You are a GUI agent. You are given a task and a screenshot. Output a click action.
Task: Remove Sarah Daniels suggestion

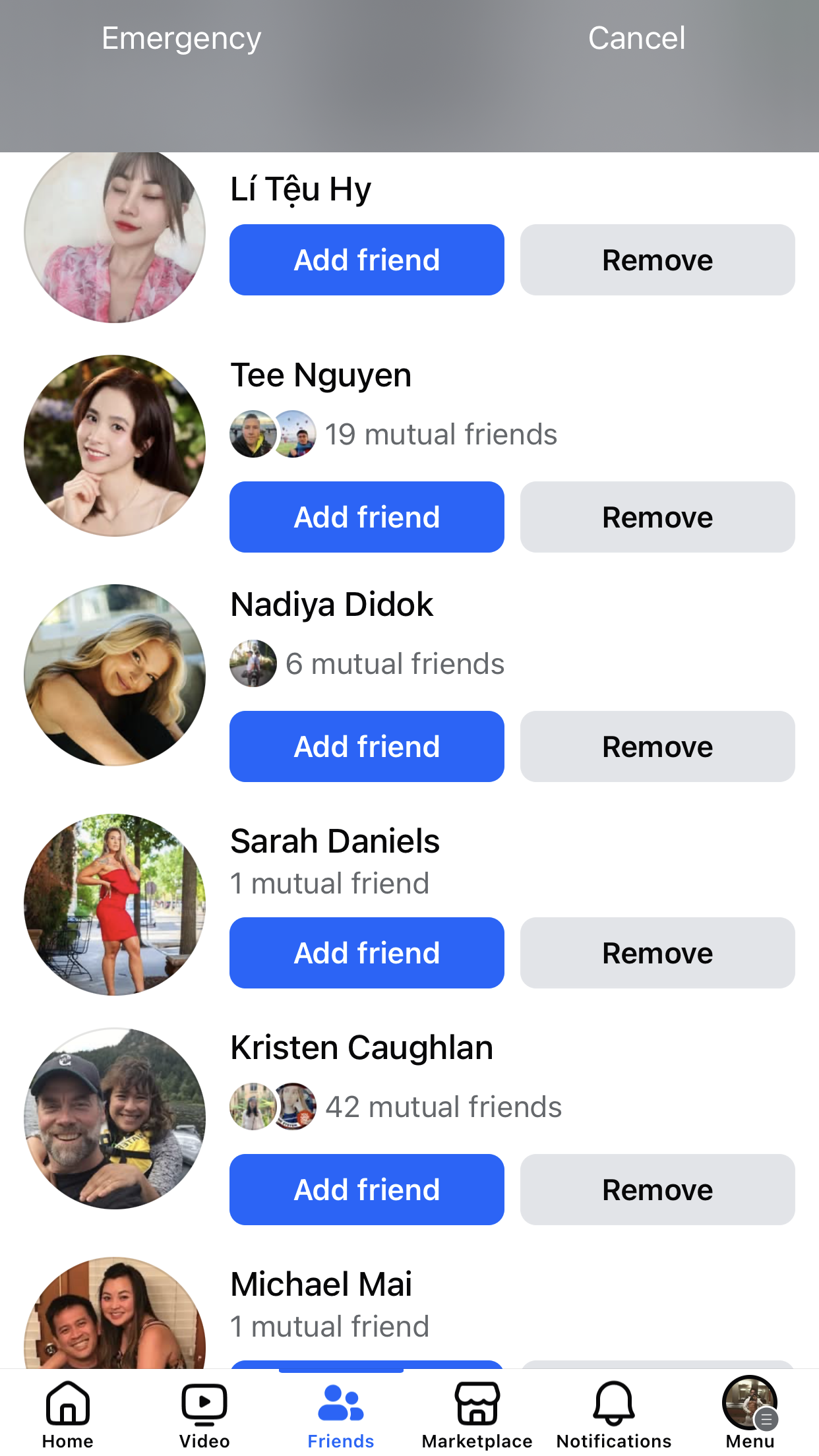tap(657, 953)
